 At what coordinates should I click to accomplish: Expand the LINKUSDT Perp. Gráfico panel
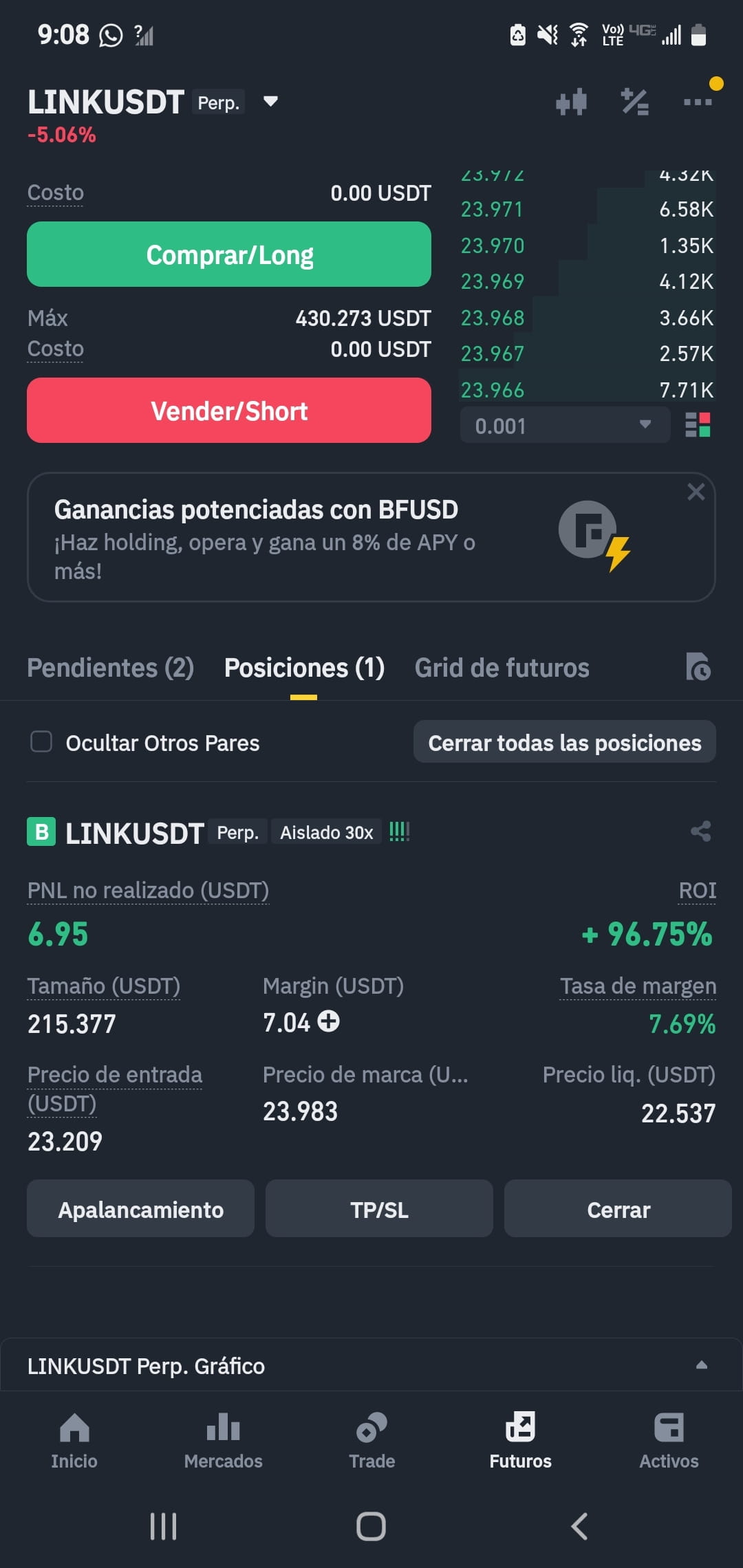pos(702,1365)
